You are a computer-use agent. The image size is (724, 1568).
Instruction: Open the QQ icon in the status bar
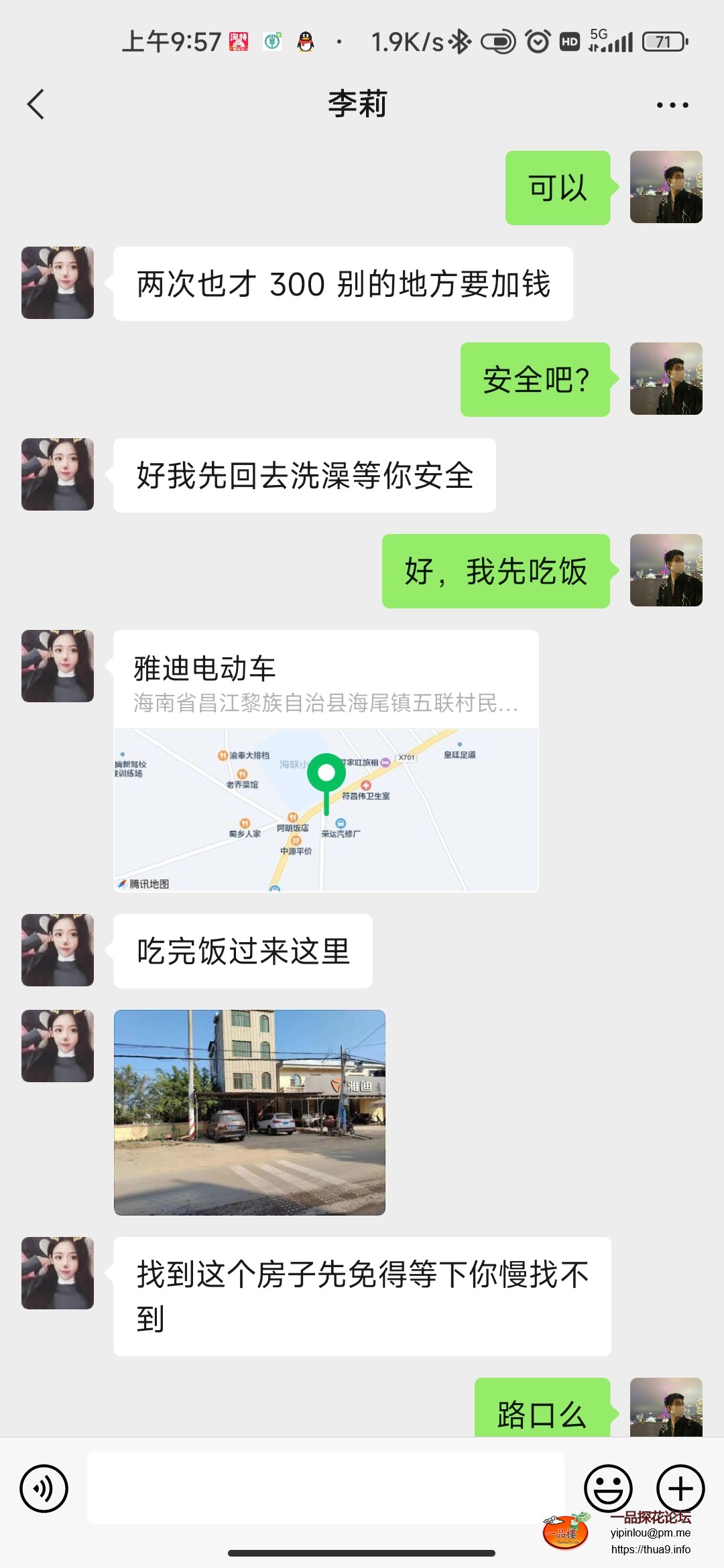(x=305, y=42)
